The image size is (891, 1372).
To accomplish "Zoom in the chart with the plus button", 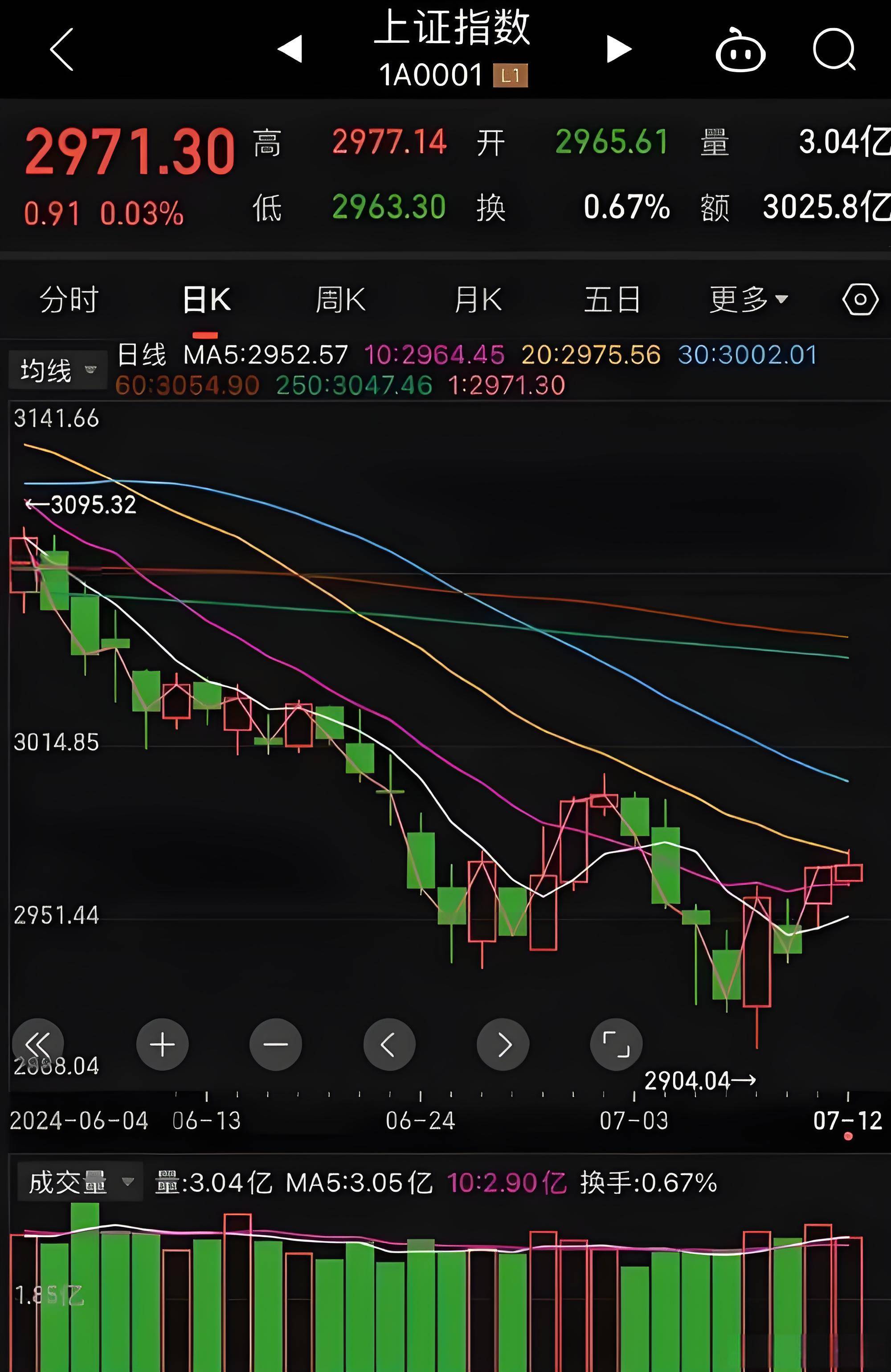I will [162, 1045].
